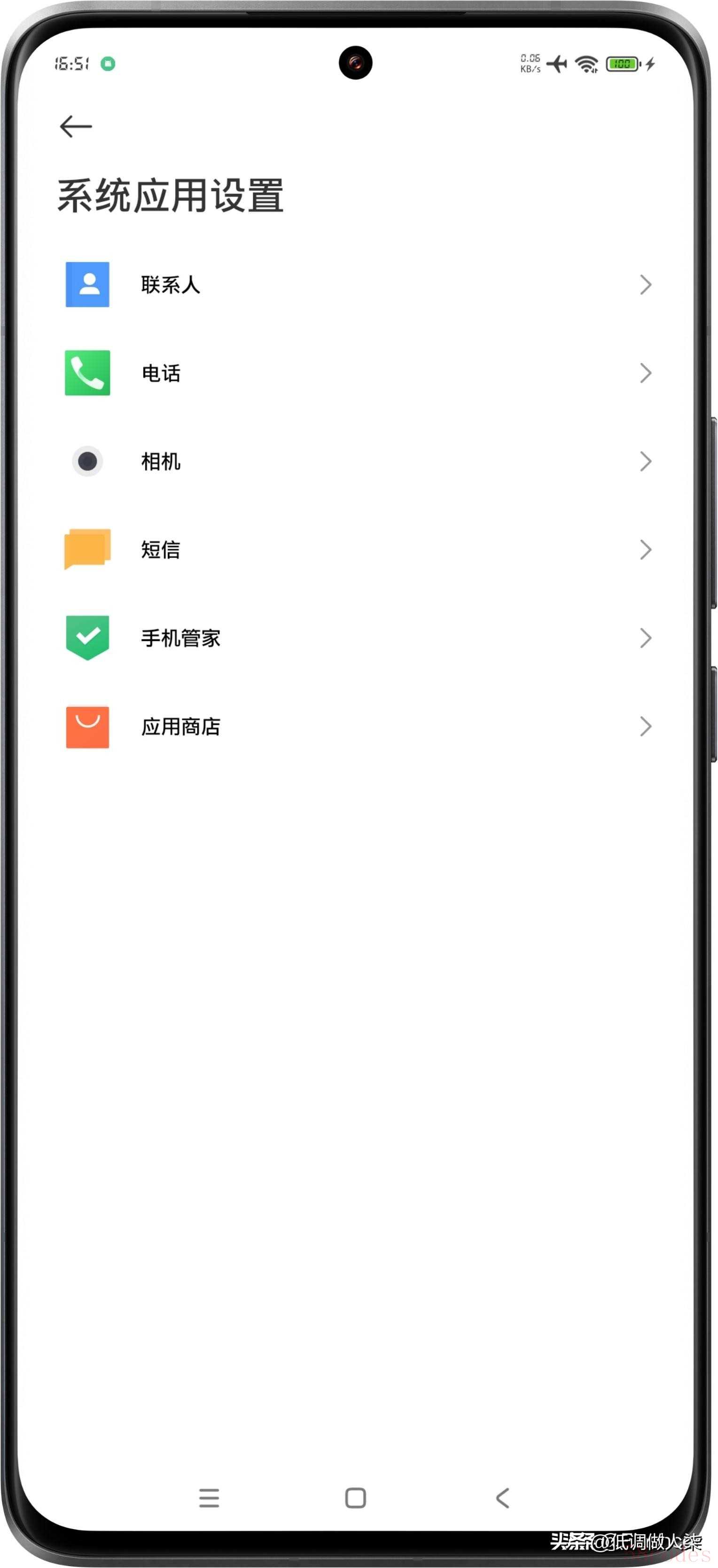Tap the system home button

point(355,1498)
